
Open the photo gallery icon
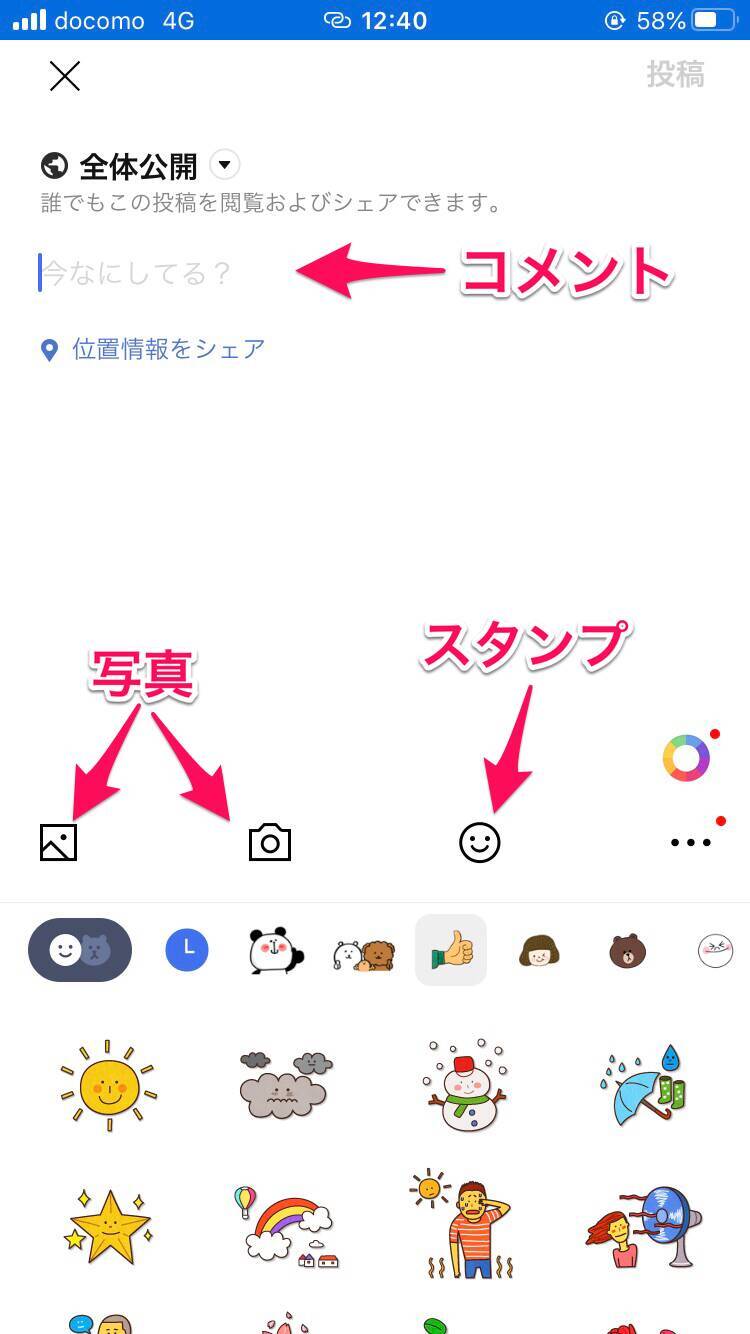pyautogui.click(x=58, y=842)
